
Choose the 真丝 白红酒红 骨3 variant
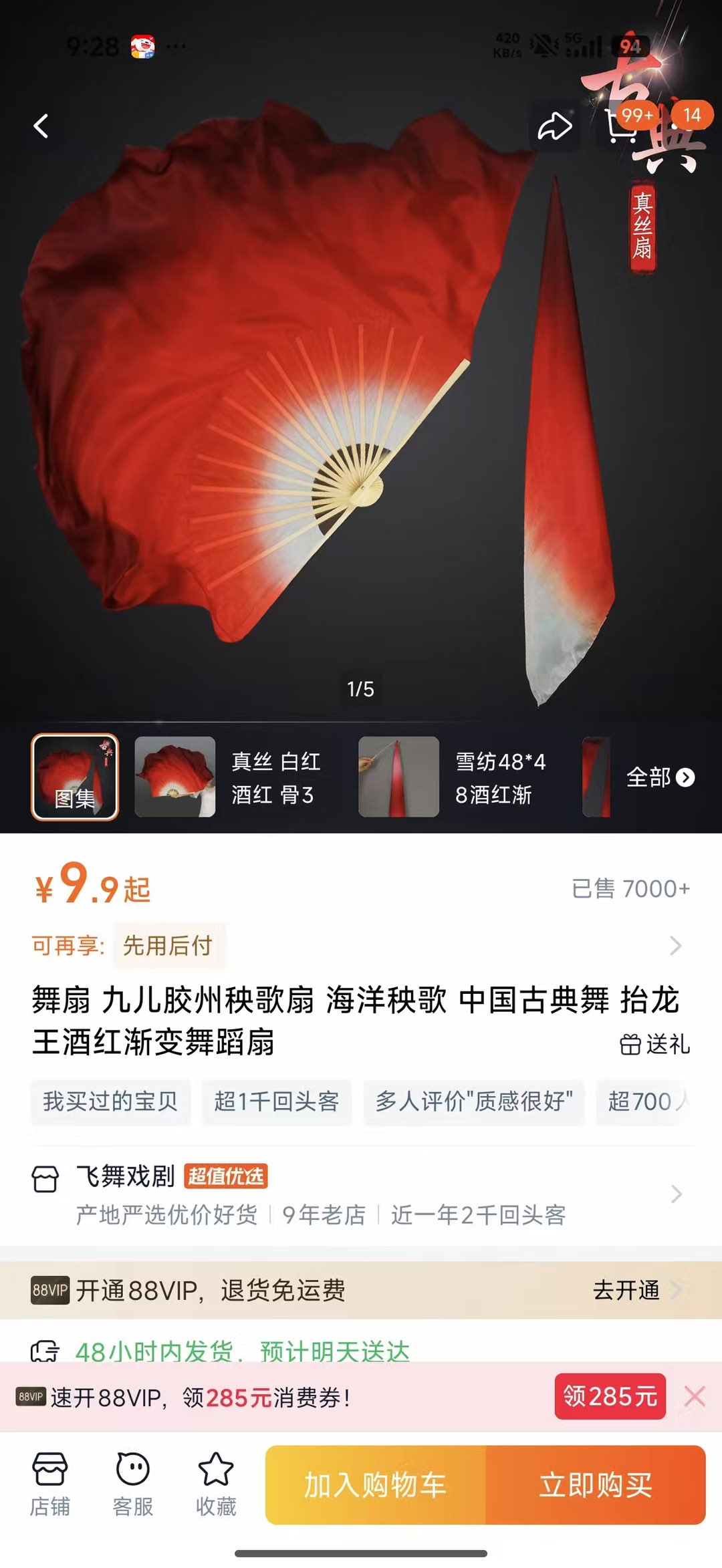[229, 777]
